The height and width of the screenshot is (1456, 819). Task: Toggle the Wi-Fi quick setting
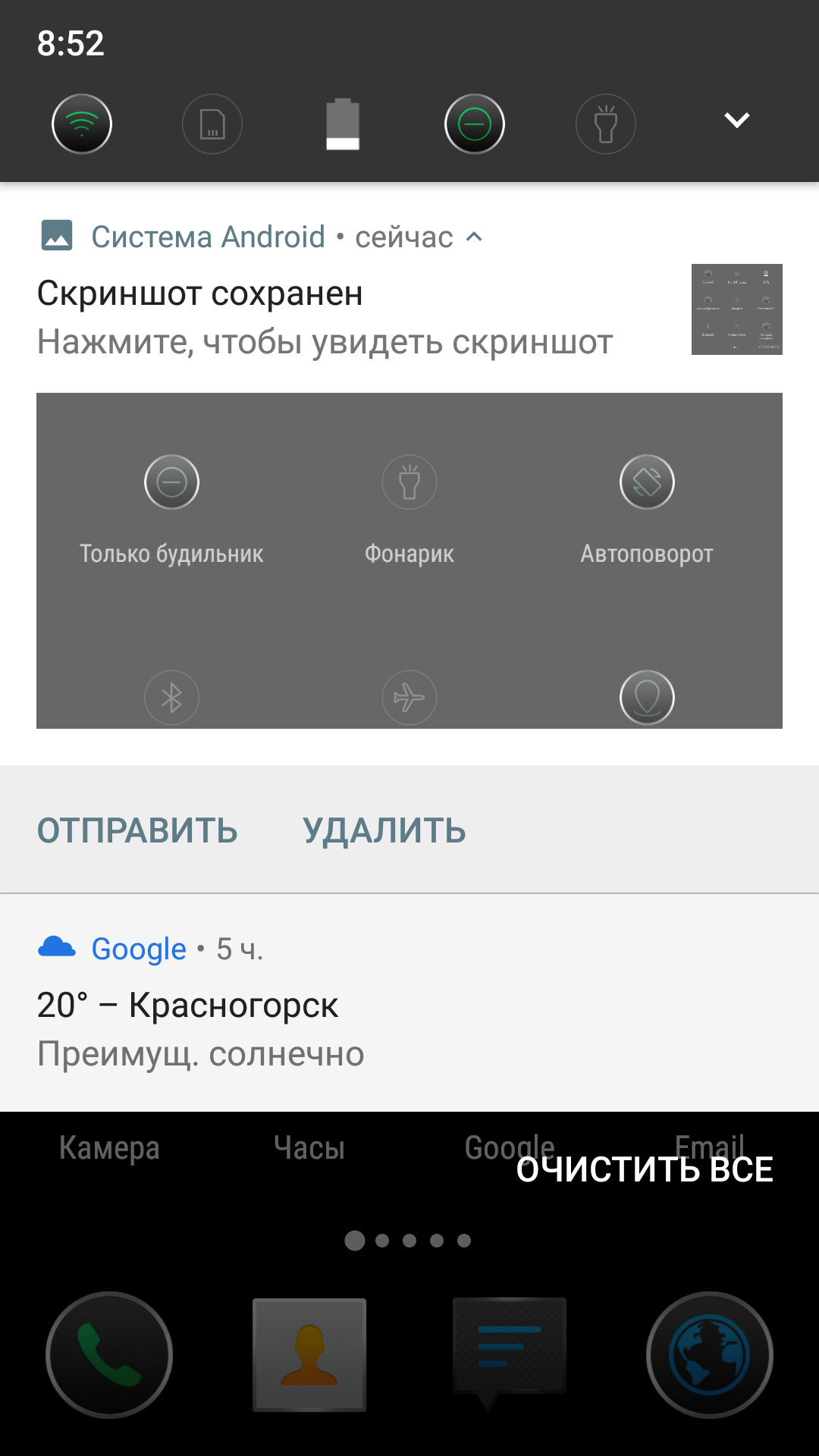pos(82,124)
